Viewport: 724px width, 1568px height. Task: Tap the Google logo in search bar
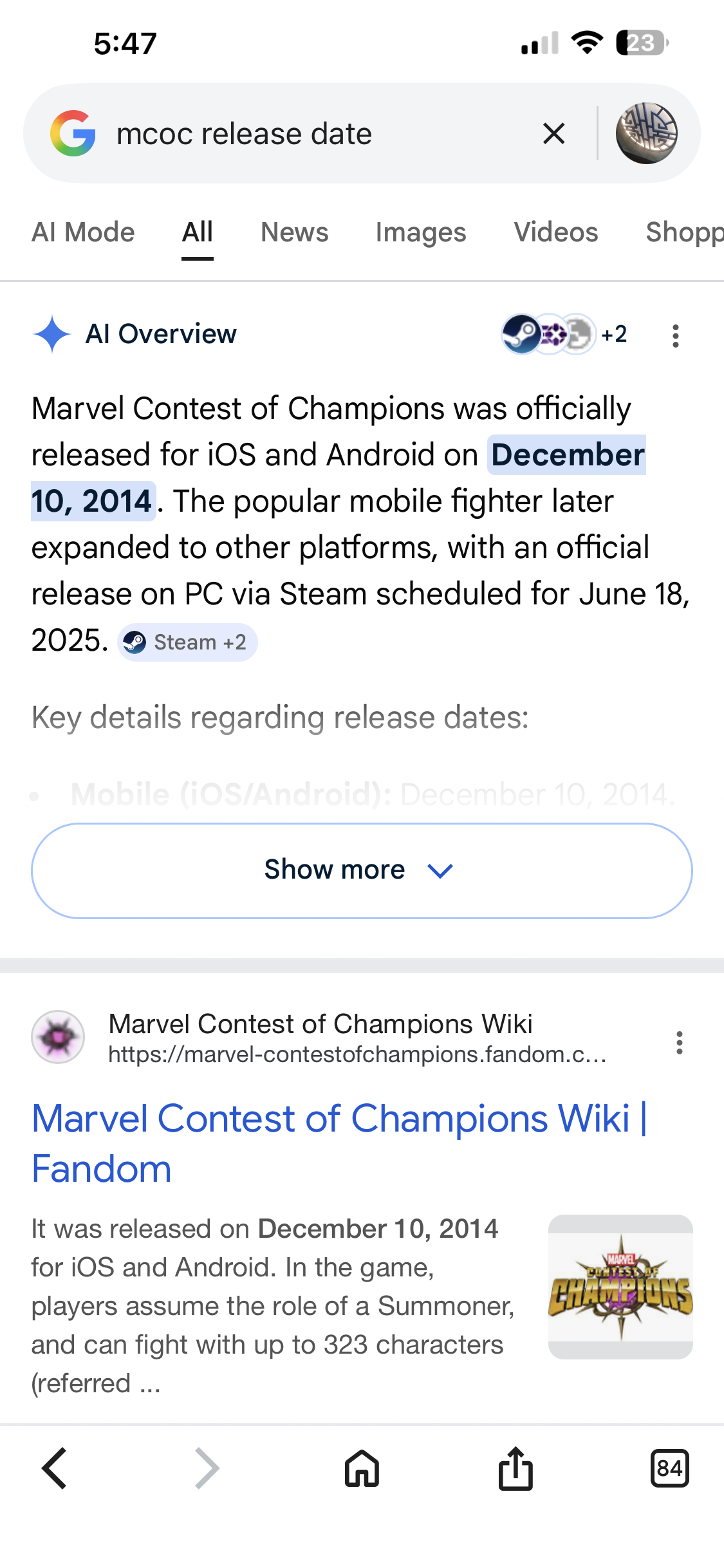click(x=73, y=134)
